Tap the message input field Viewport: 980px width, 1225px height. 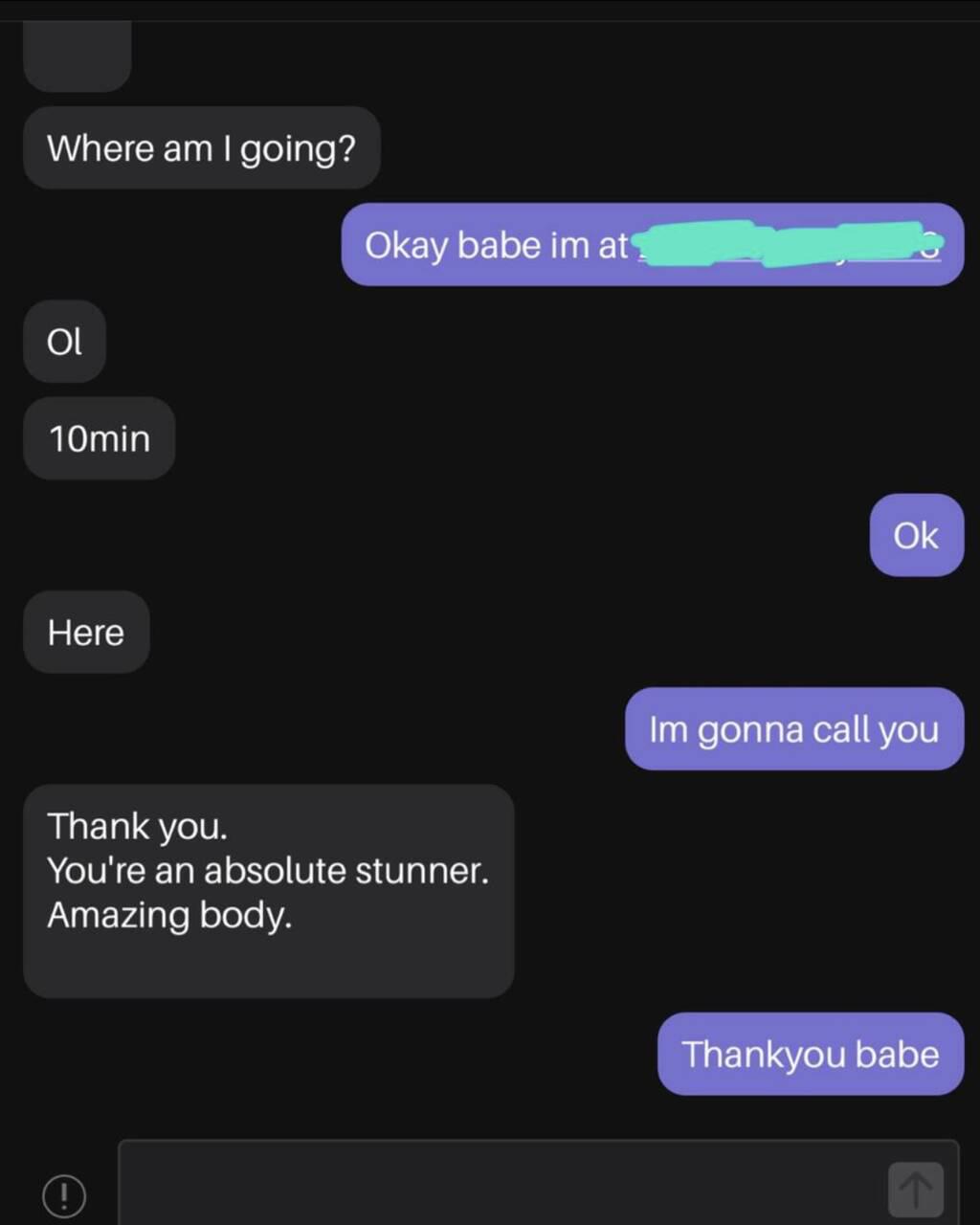(x=498, y=1185)
